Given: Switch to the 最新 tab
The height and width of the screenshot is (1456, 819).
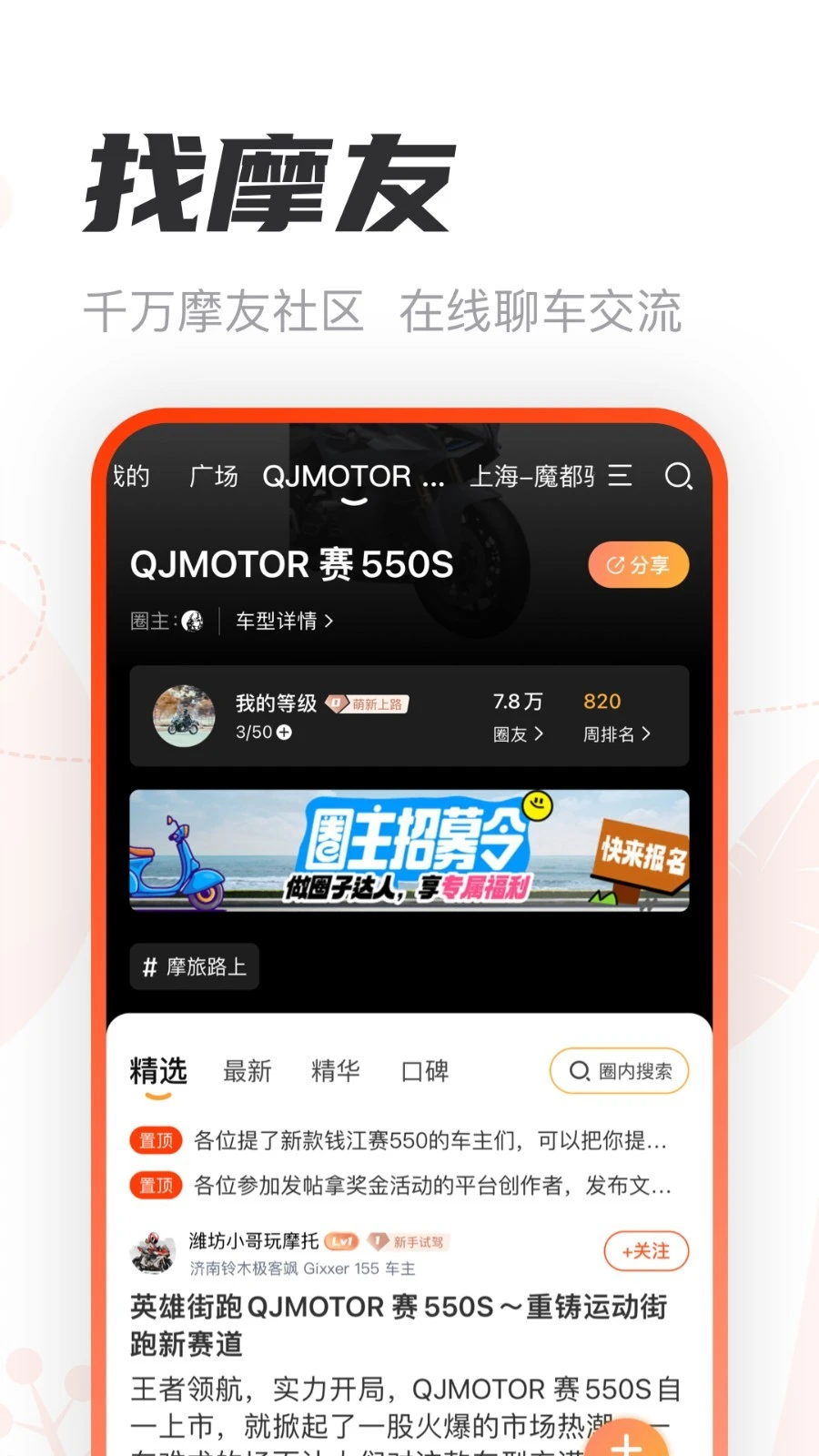Looking at the screenshot, I should [x=248, y=1071].
